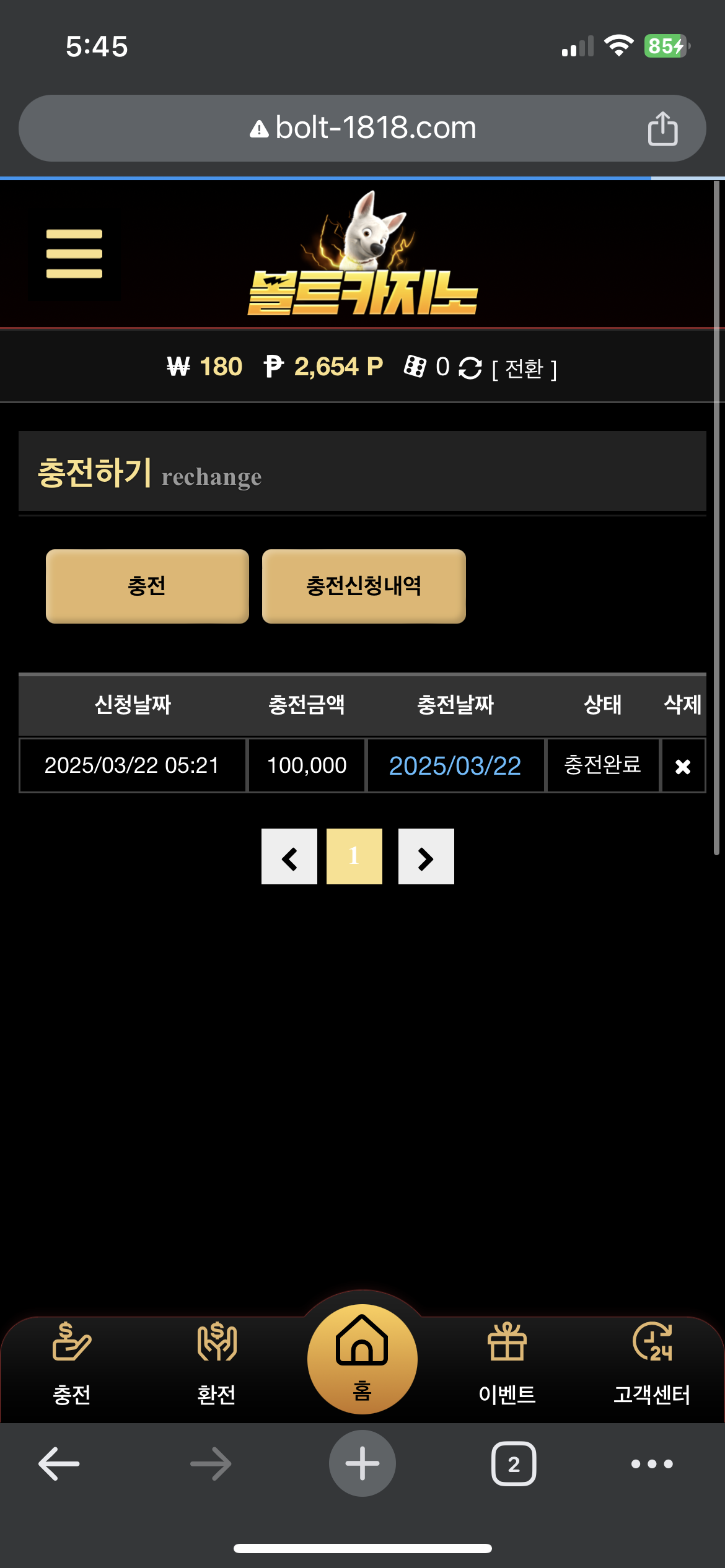Open 충전신청내역 history

364,586
